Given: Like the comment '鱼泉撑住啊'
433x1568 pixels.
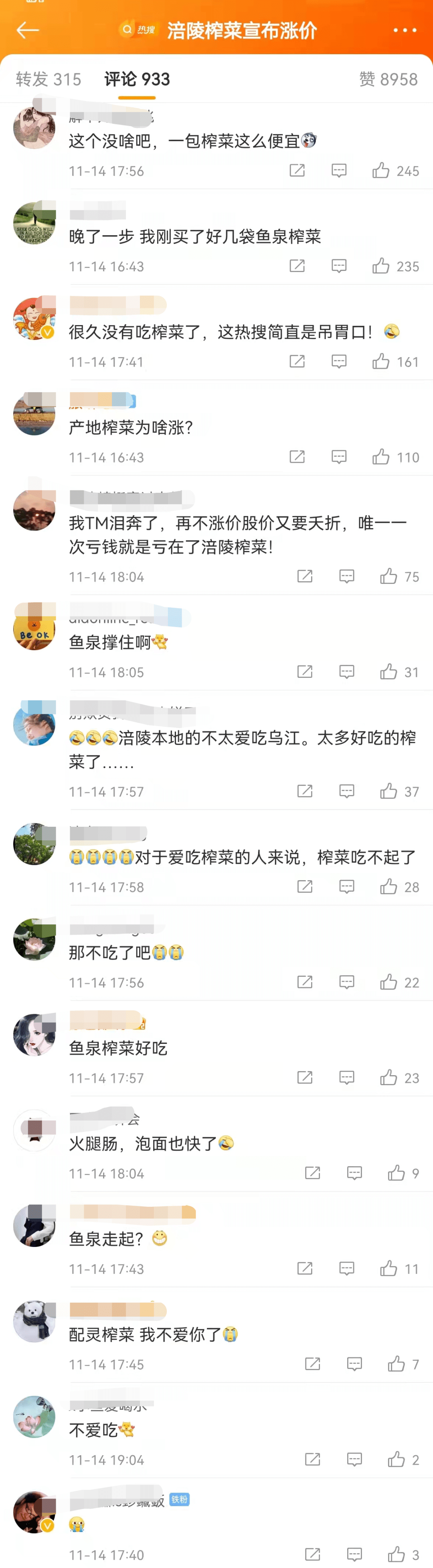Looking at the screenshot, I should pos(388,672).
